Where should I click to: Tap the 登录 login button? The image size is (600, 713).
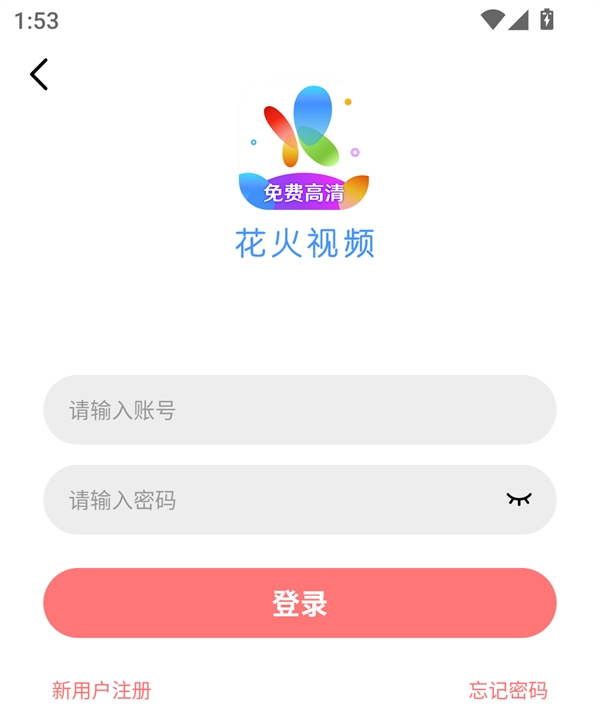(299, 603)
